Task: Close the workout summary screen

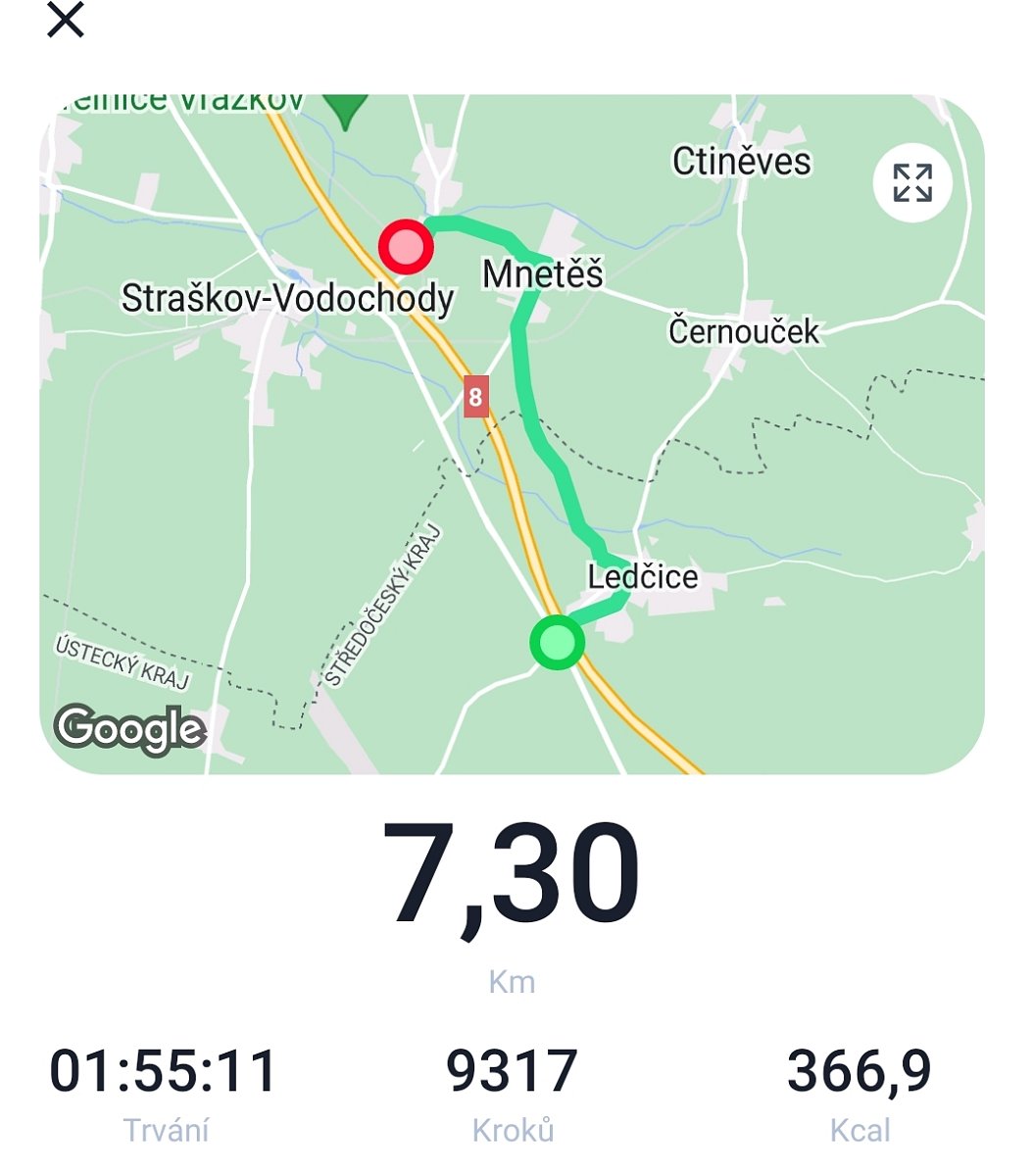Action: (x=66, y=21)
